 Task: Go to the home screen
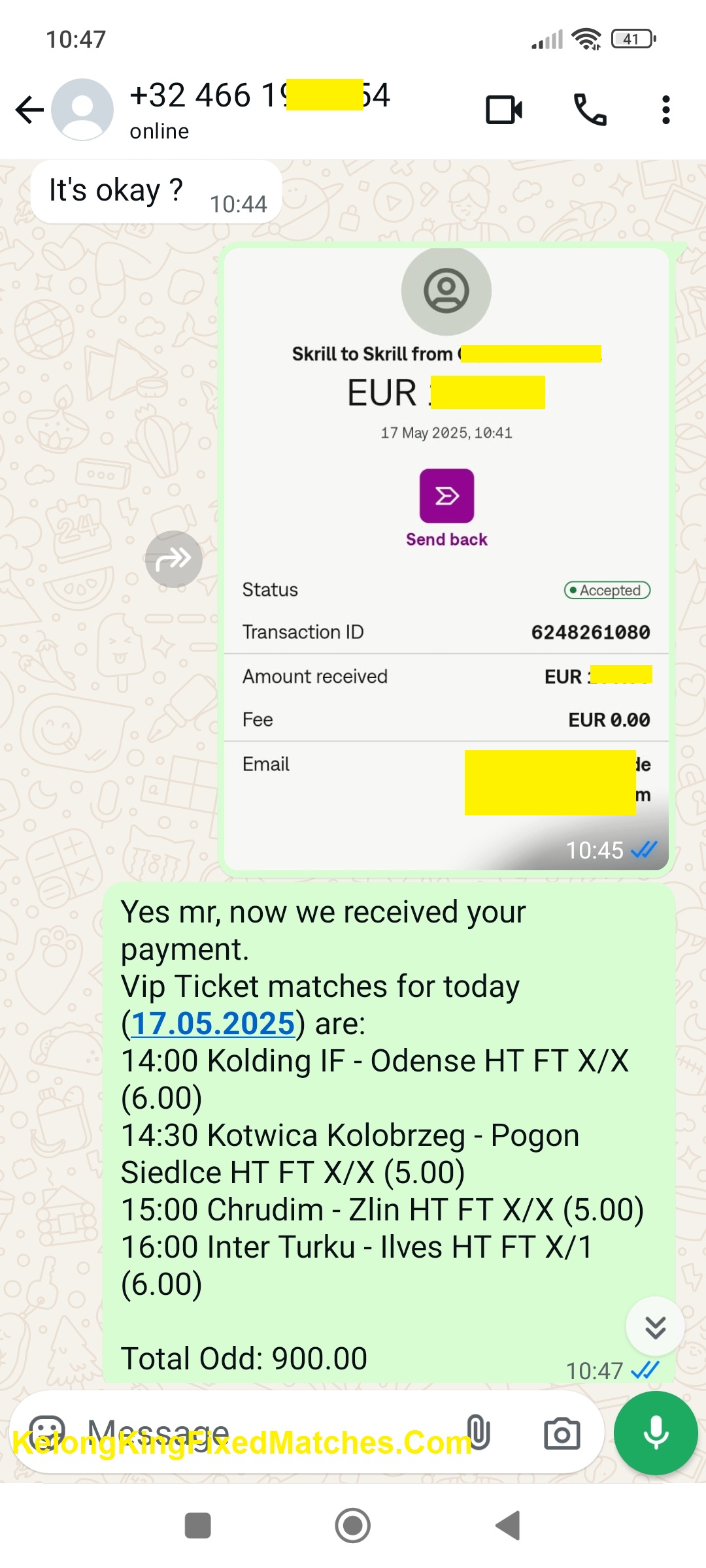coord(353,1526)
